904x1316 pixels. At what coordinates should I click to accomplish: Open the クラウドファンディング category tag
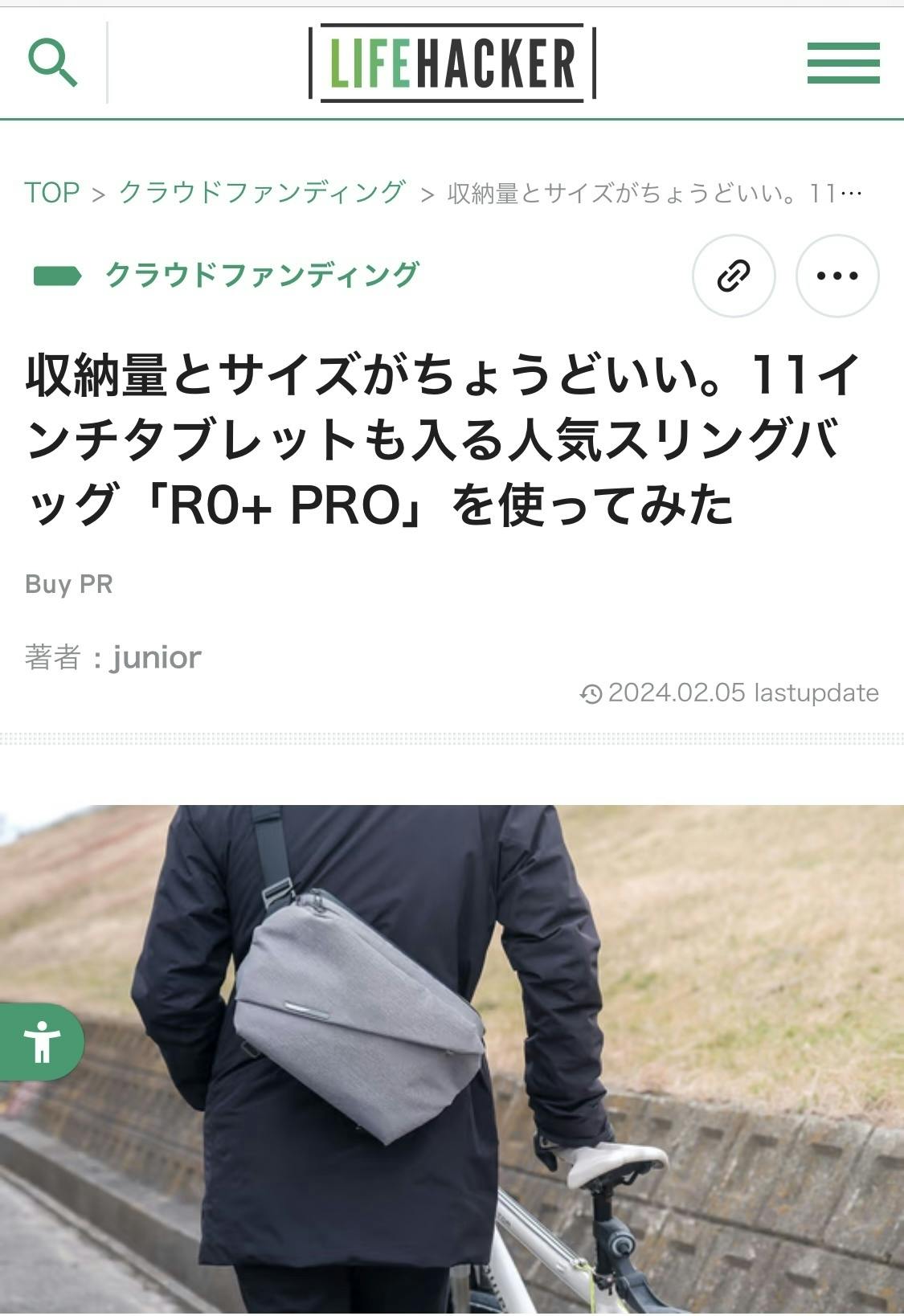tap(262, 275)
